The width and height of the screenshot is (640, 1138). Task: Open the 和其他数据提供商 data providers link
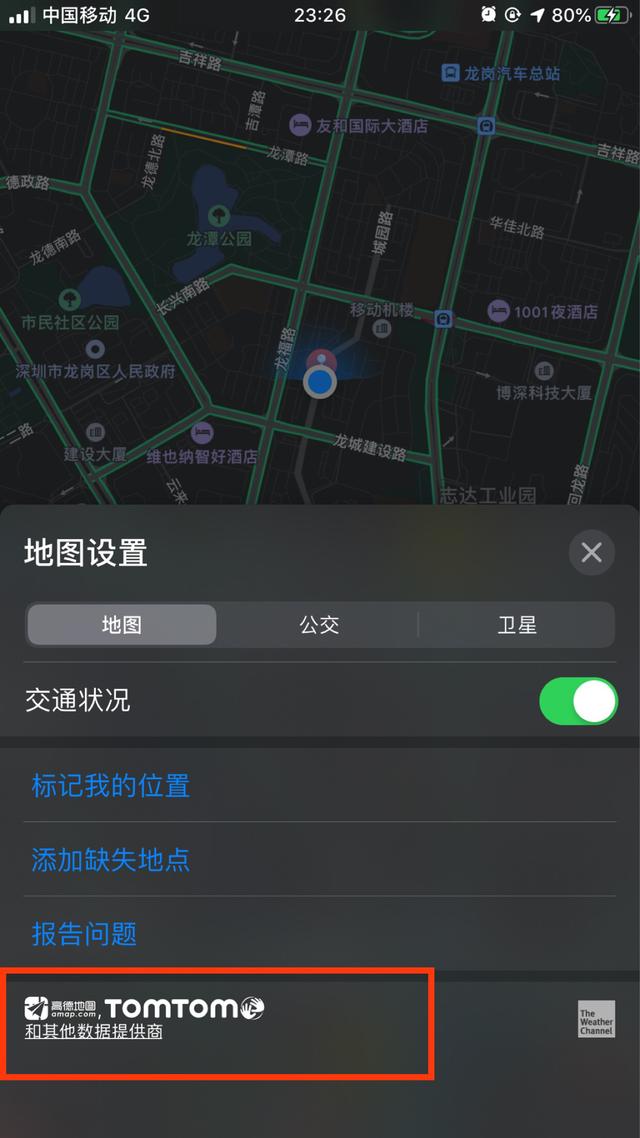[94, 1032]
